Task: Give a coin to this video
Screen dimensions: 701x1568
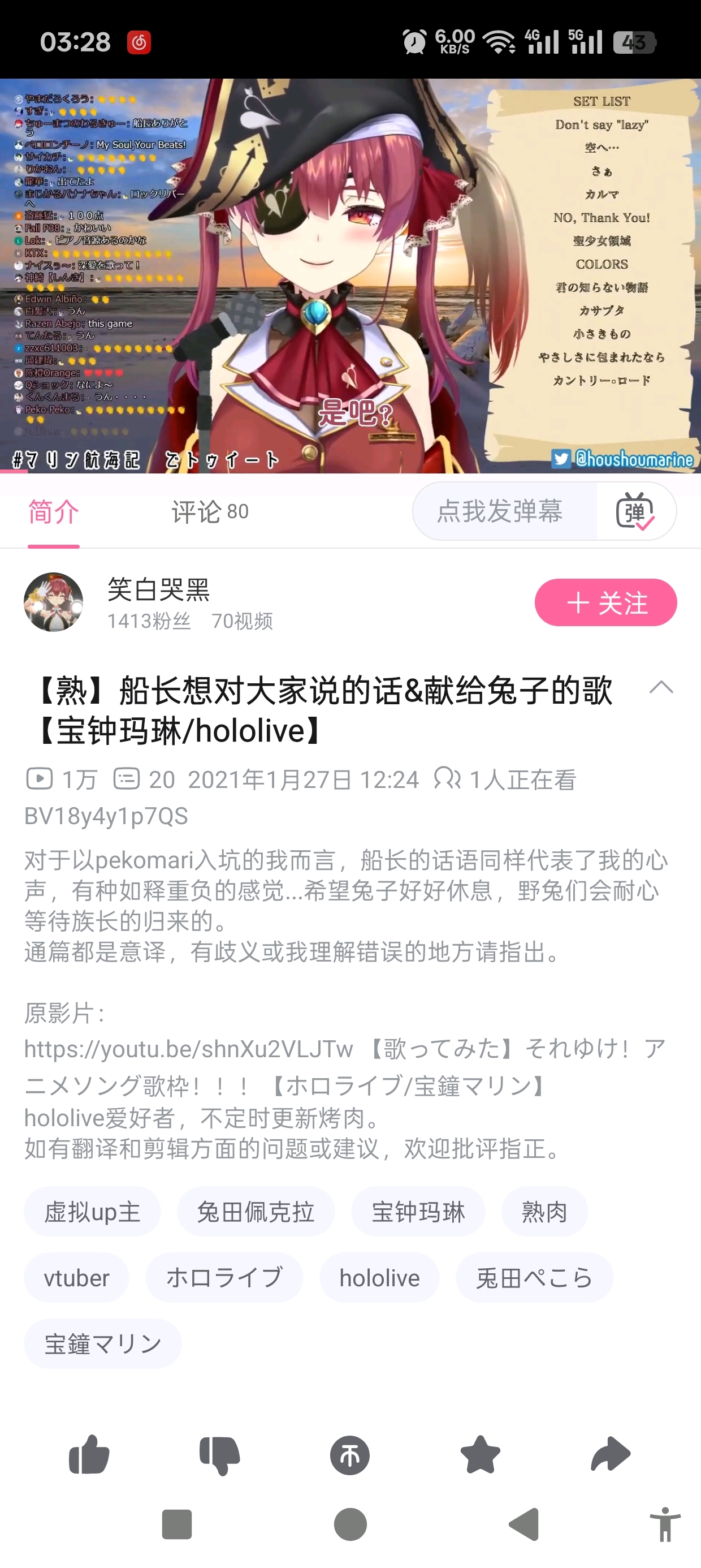Action: coord(350,1455)
